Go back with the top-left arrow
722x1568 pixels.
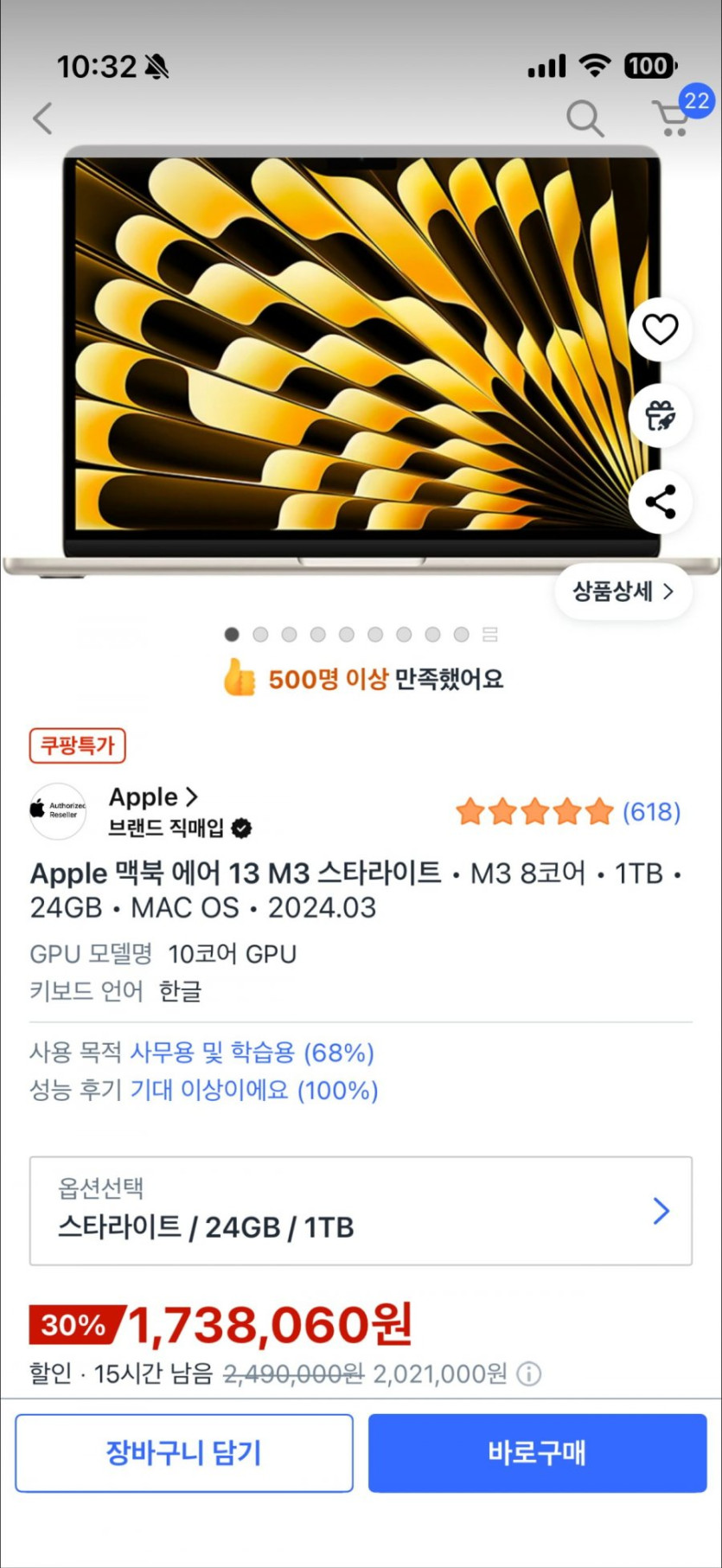[42, 118]
